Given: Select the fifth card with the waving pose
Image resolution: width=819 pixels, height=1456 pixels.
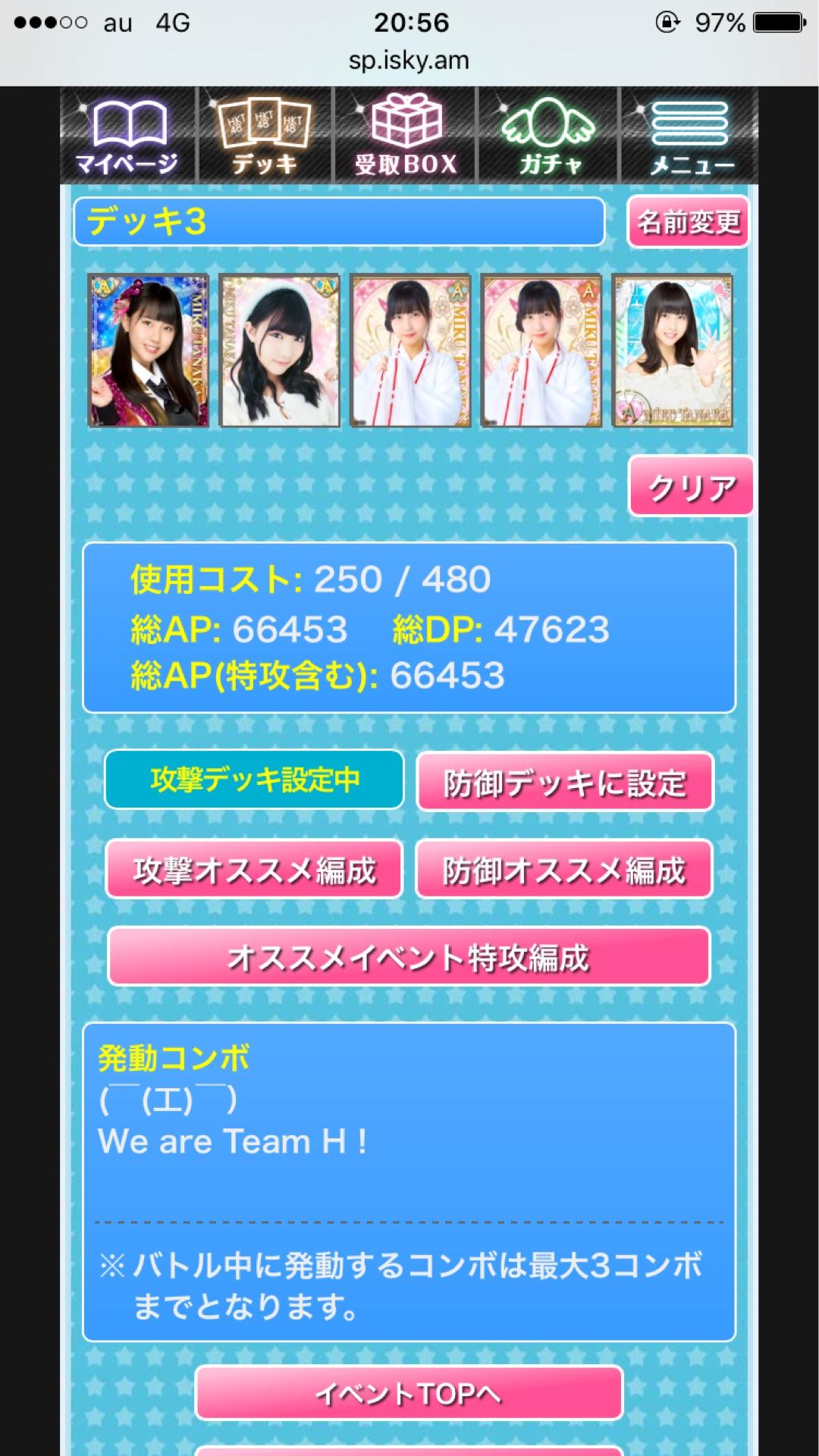Looking at the screenshot, I should (673, 350).
